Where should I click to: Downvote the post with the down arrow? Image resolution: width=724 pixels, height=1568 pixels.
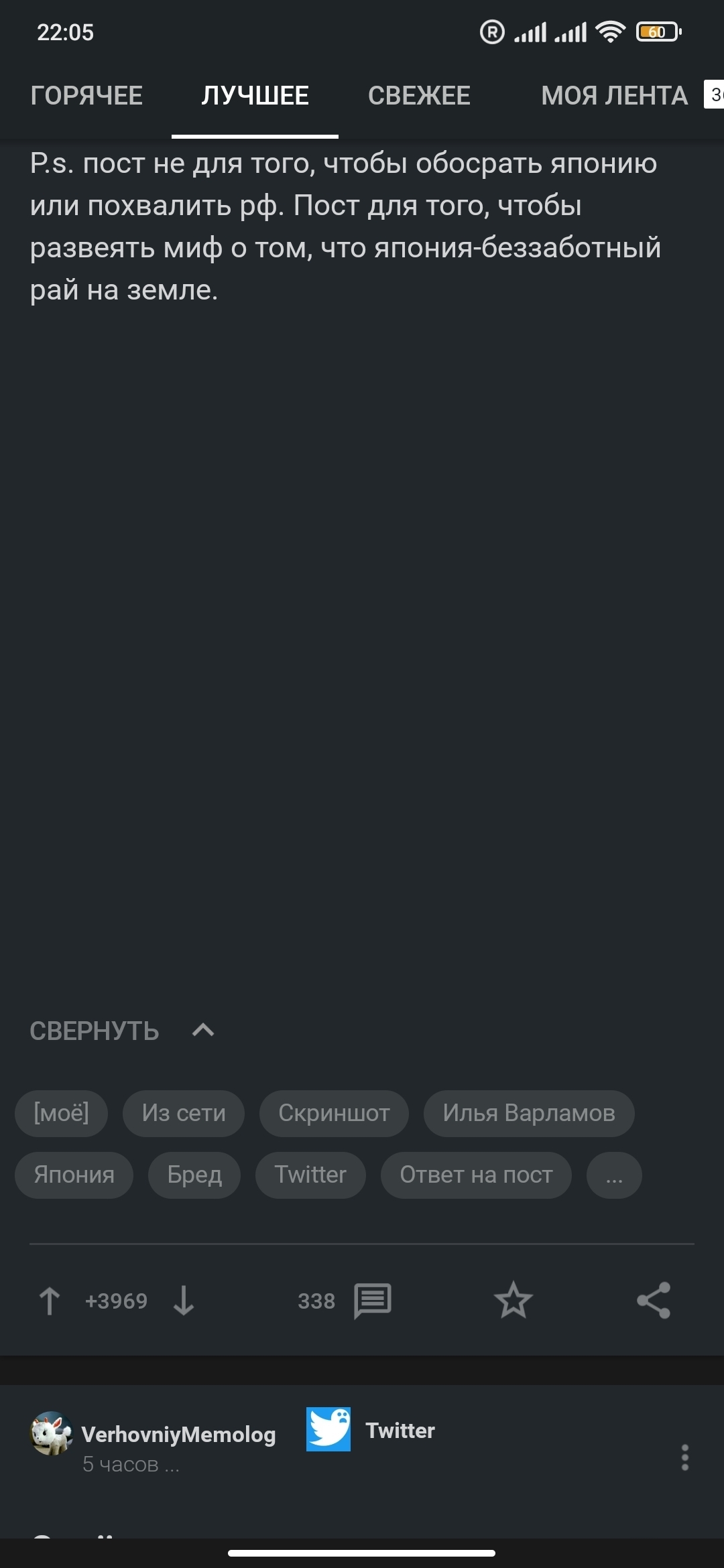pyautogui.click(x=183, y=1301)
